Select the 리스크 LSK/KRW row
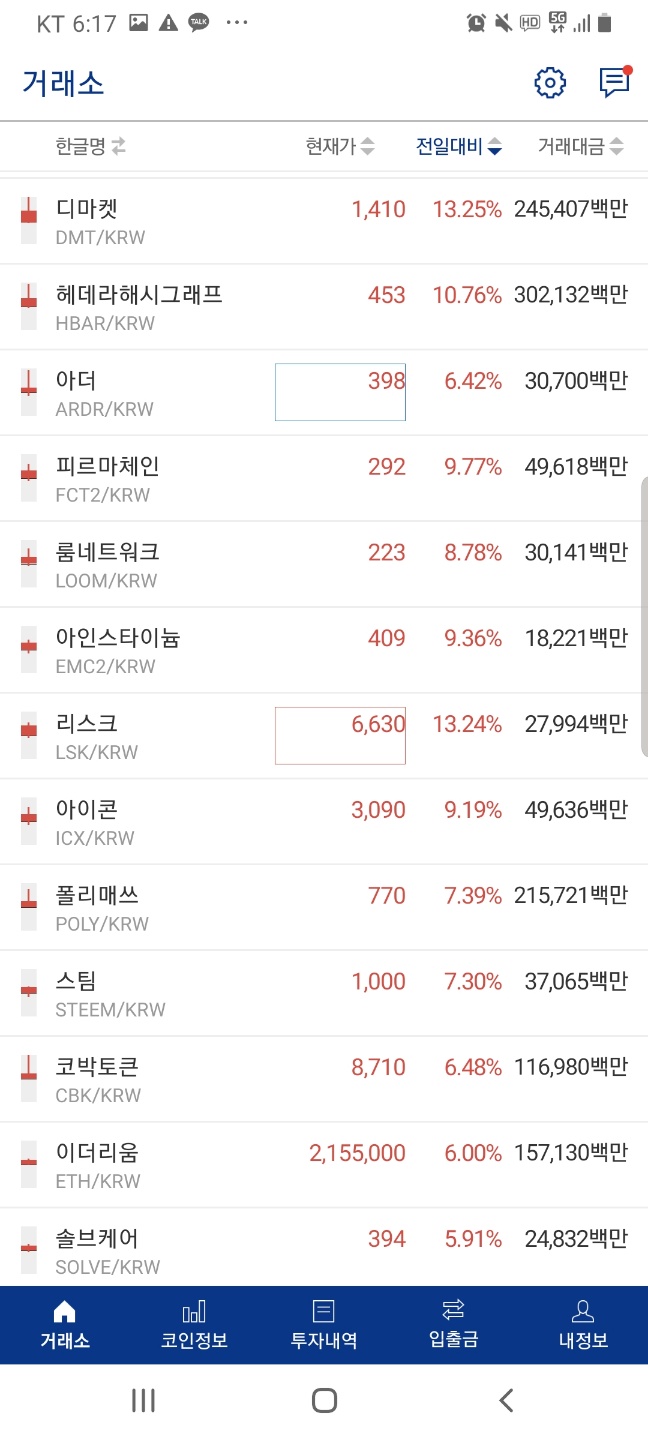The image size is (648, 1440). coord(324,736)
